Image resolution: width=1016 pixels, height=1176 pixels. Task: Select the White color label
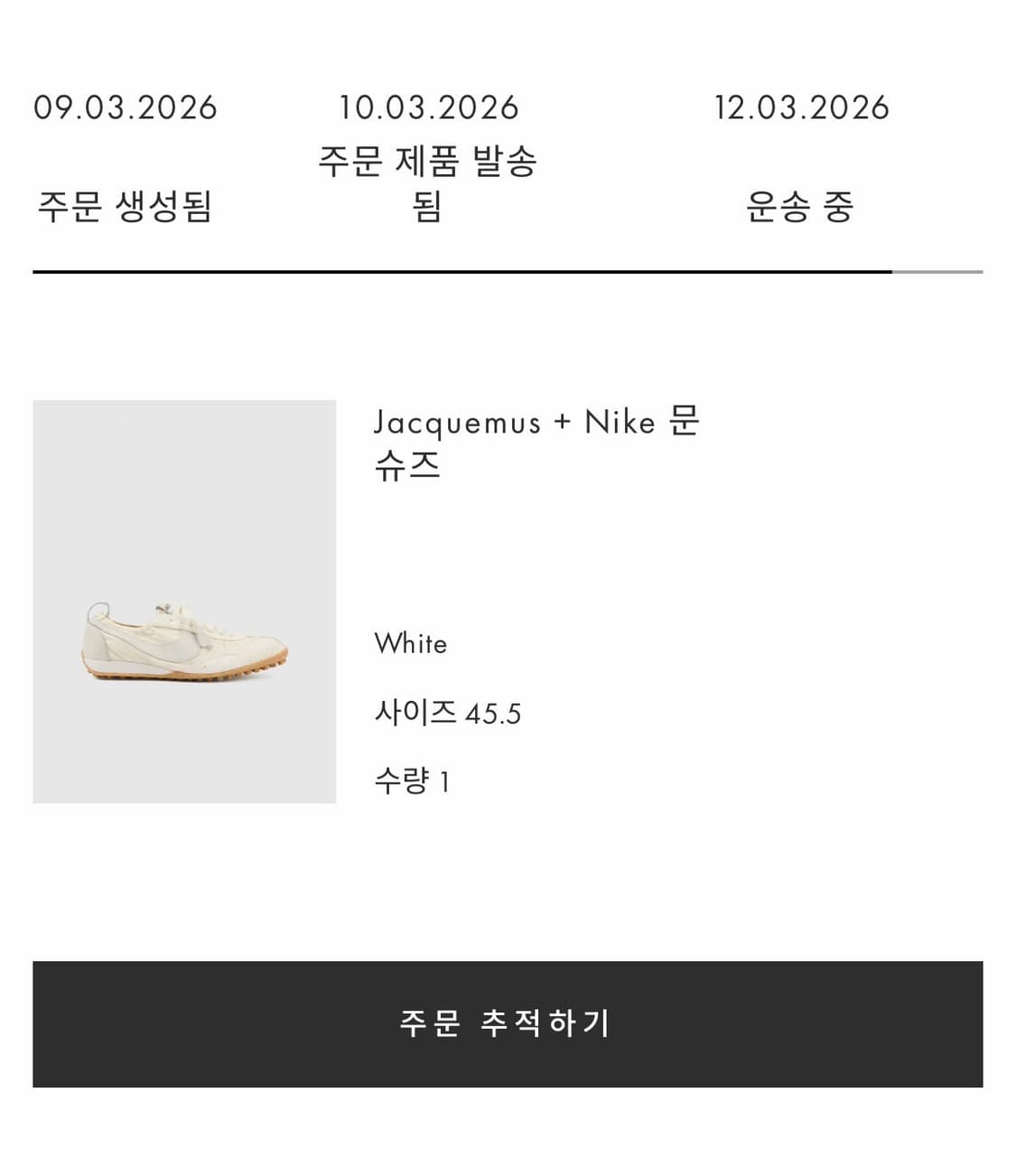[x=411, y=644]
